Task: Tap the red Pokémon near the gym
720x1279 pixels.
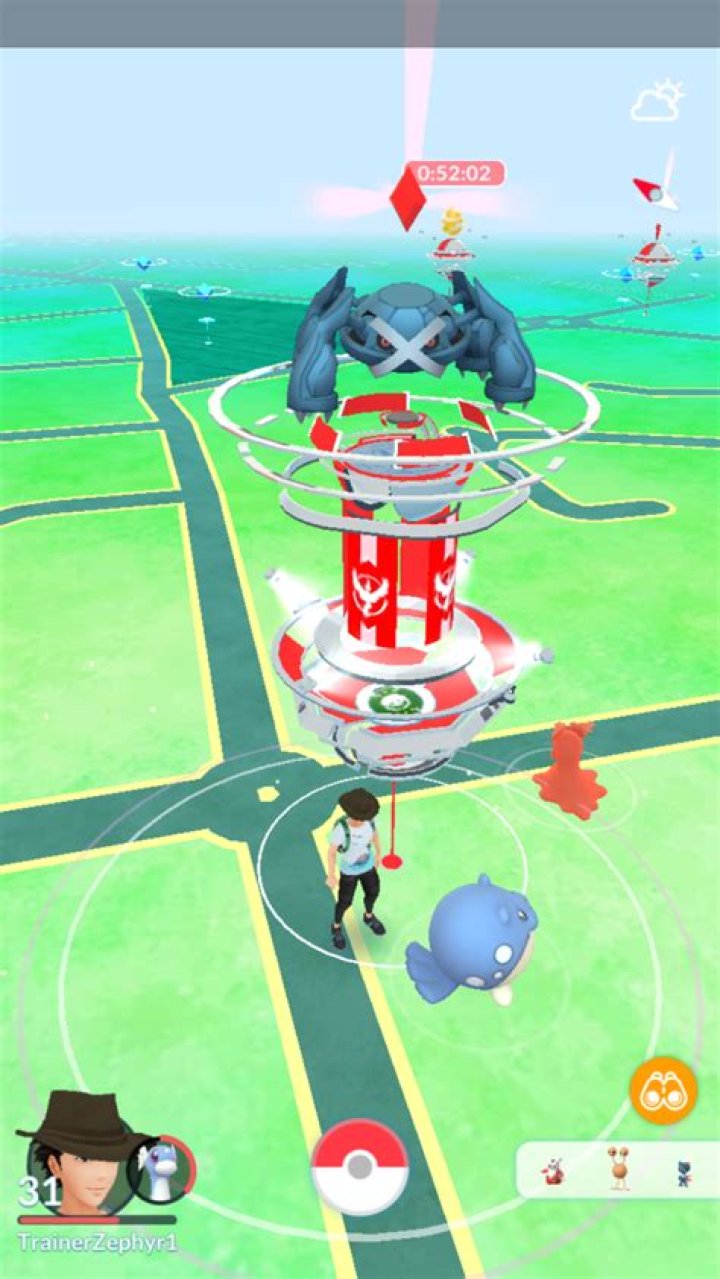Action: coord(568,772)
